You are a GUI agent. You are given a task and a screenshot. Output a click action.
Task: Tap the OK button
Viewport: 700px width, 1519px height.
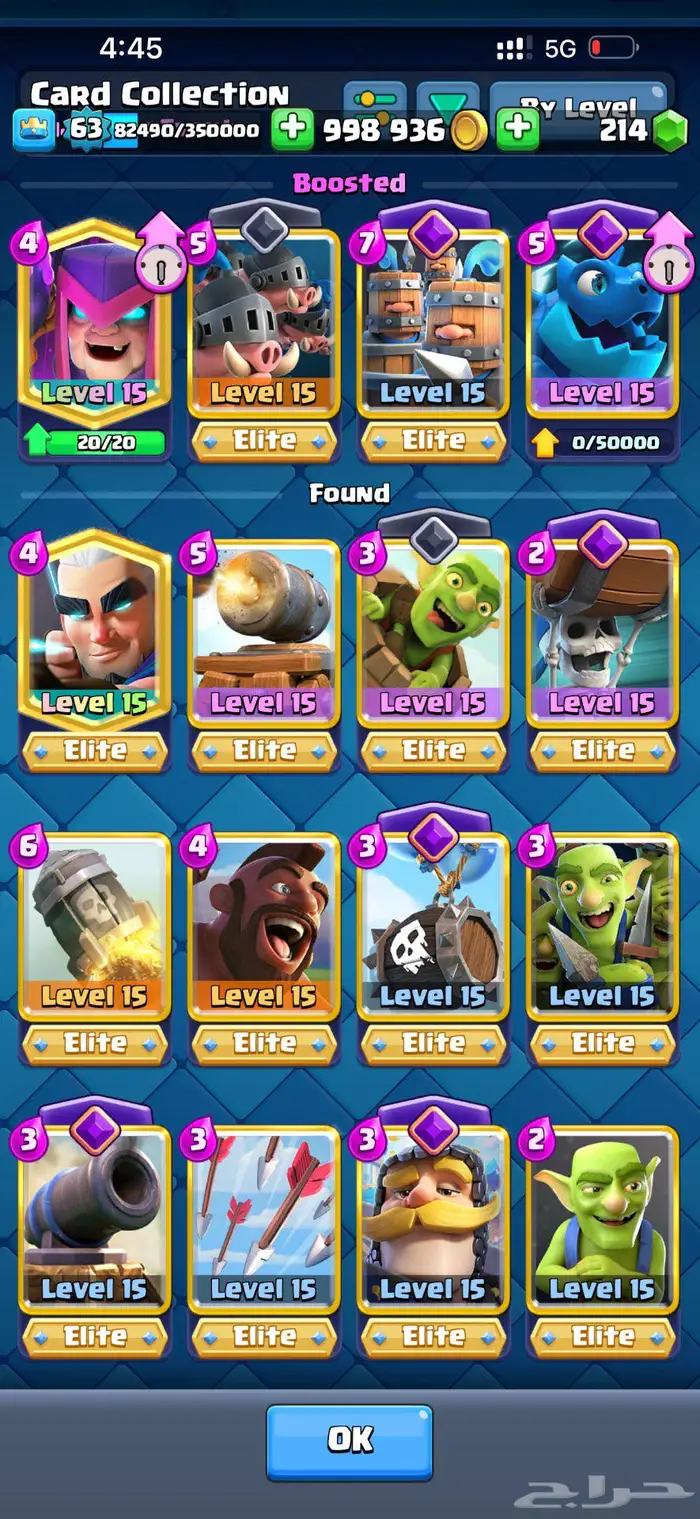[x=349, y=1440]
